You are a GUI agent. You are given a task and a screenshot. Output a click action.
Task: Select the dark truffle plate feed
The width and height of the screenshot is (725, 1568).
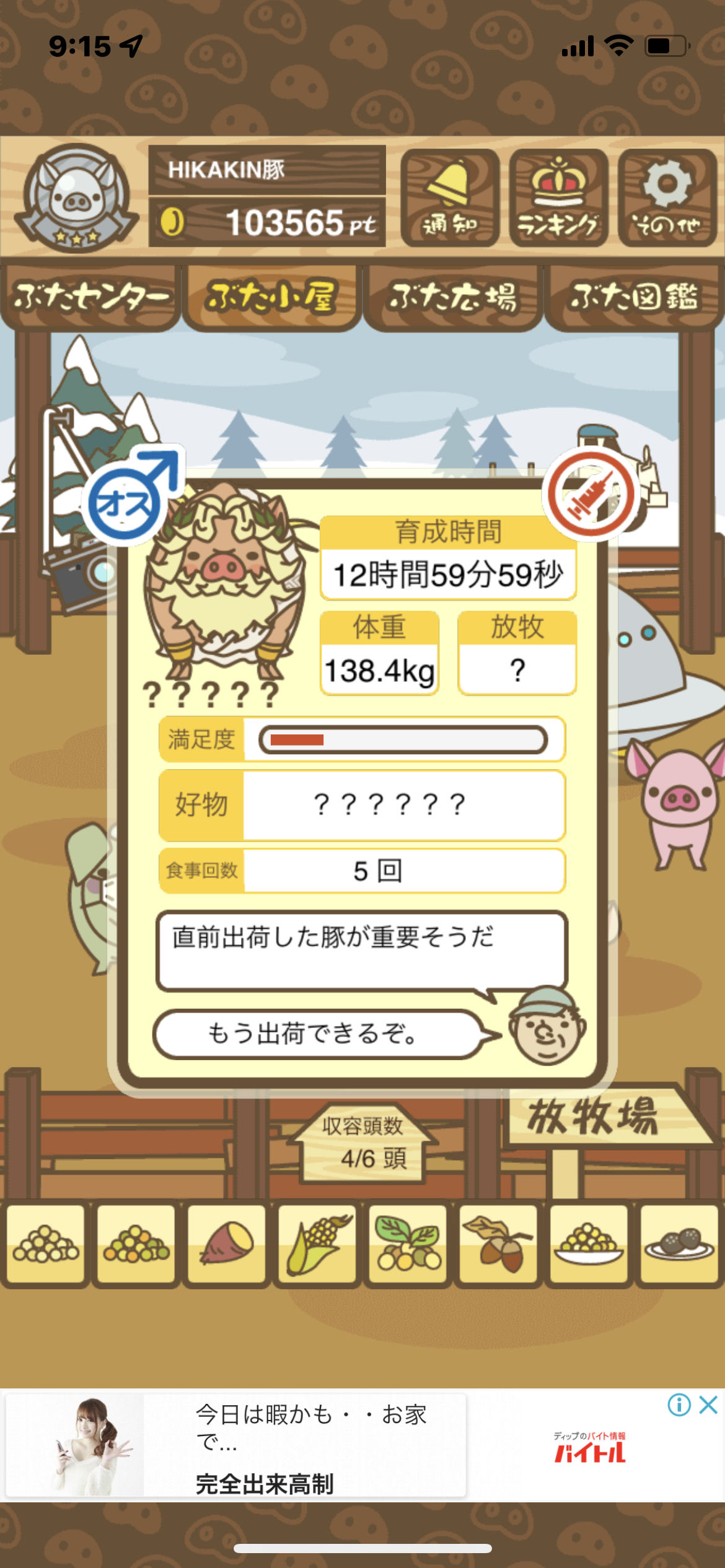point(679,1243)
